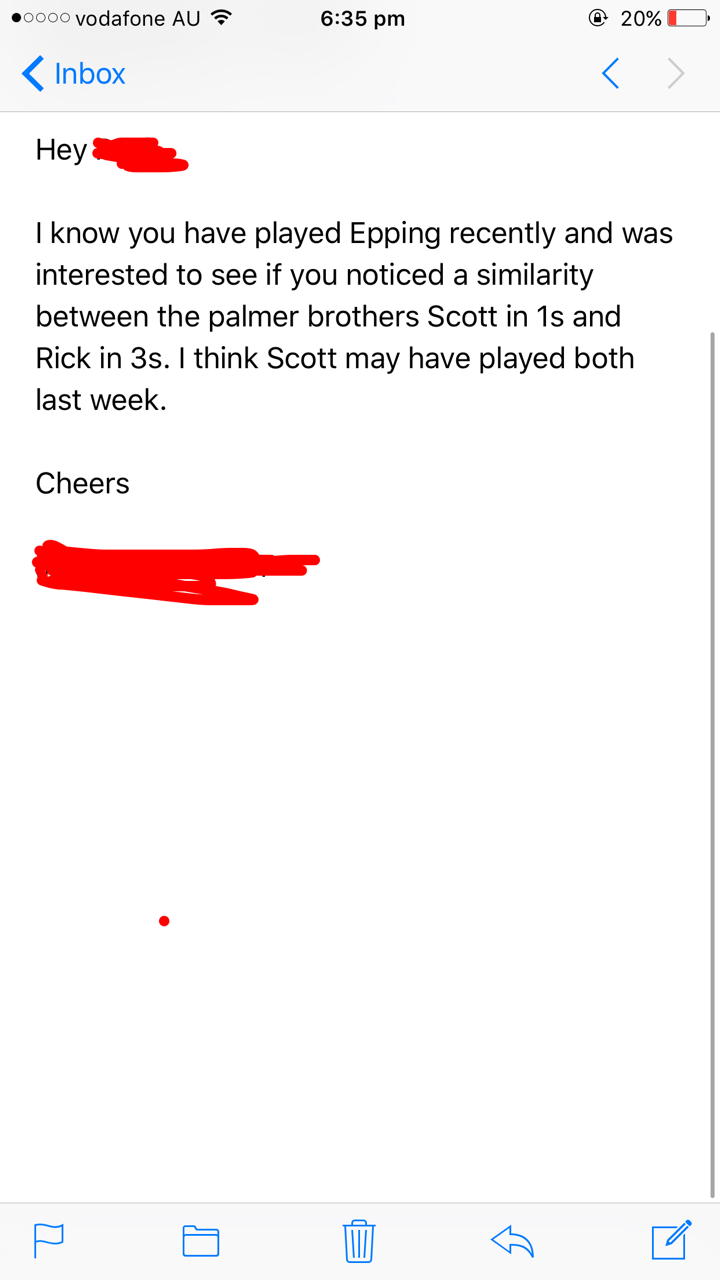Image resolution: width=720 pixels, height=1280 pixels.
Task: Go to the previous message arrow
Action: pyautogui.click(x=610, y=73)
